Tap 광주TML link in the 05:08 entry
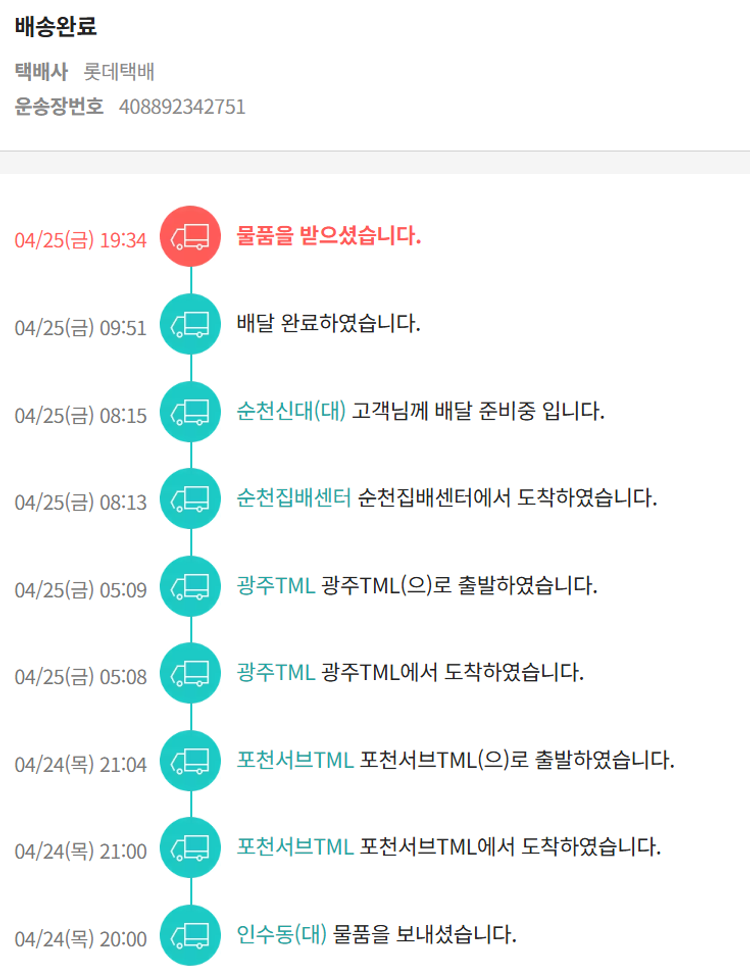 click(276, 672)
